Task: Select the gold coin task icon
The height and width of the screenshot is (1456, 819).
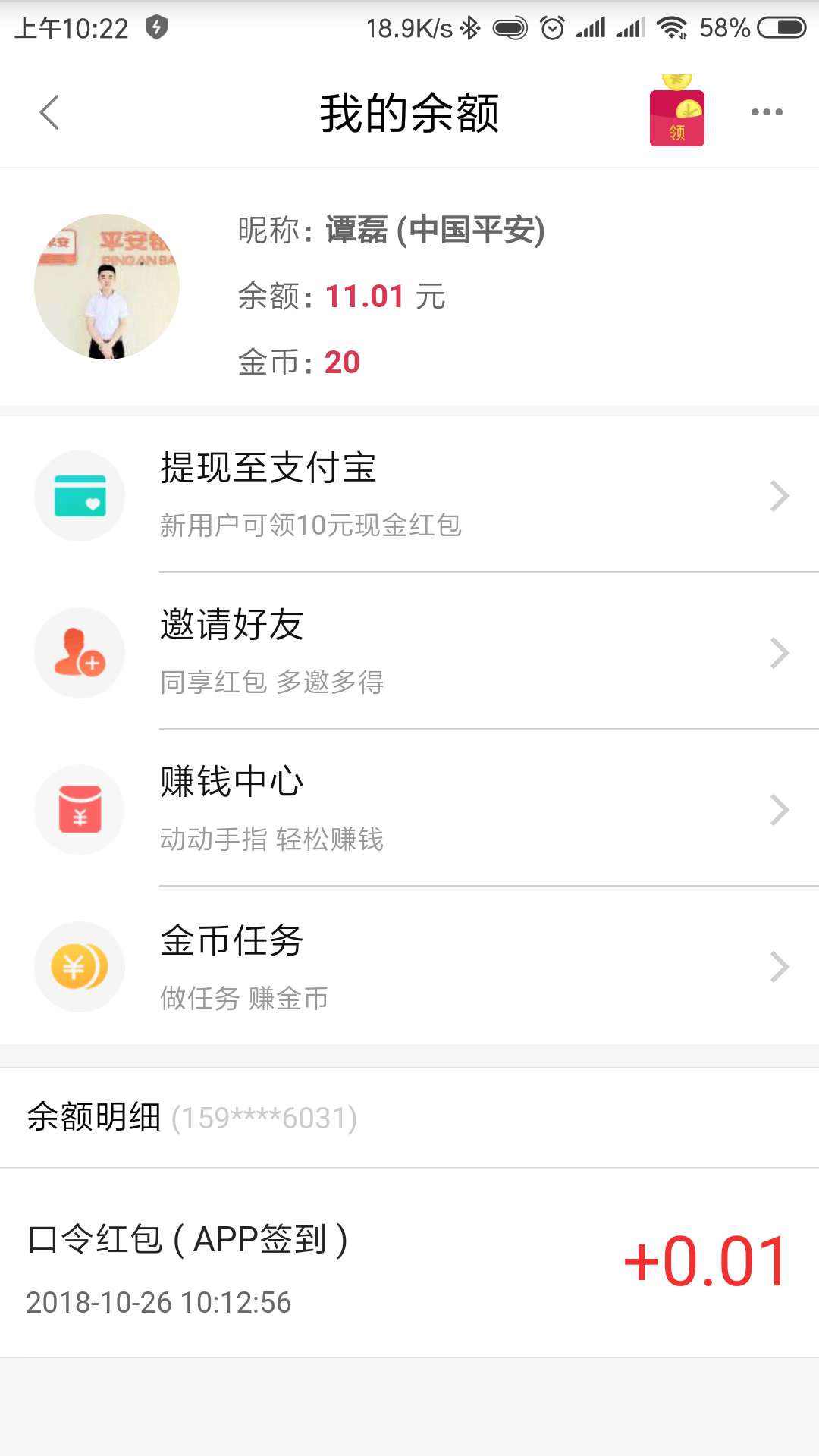Action: coord(80,966)
